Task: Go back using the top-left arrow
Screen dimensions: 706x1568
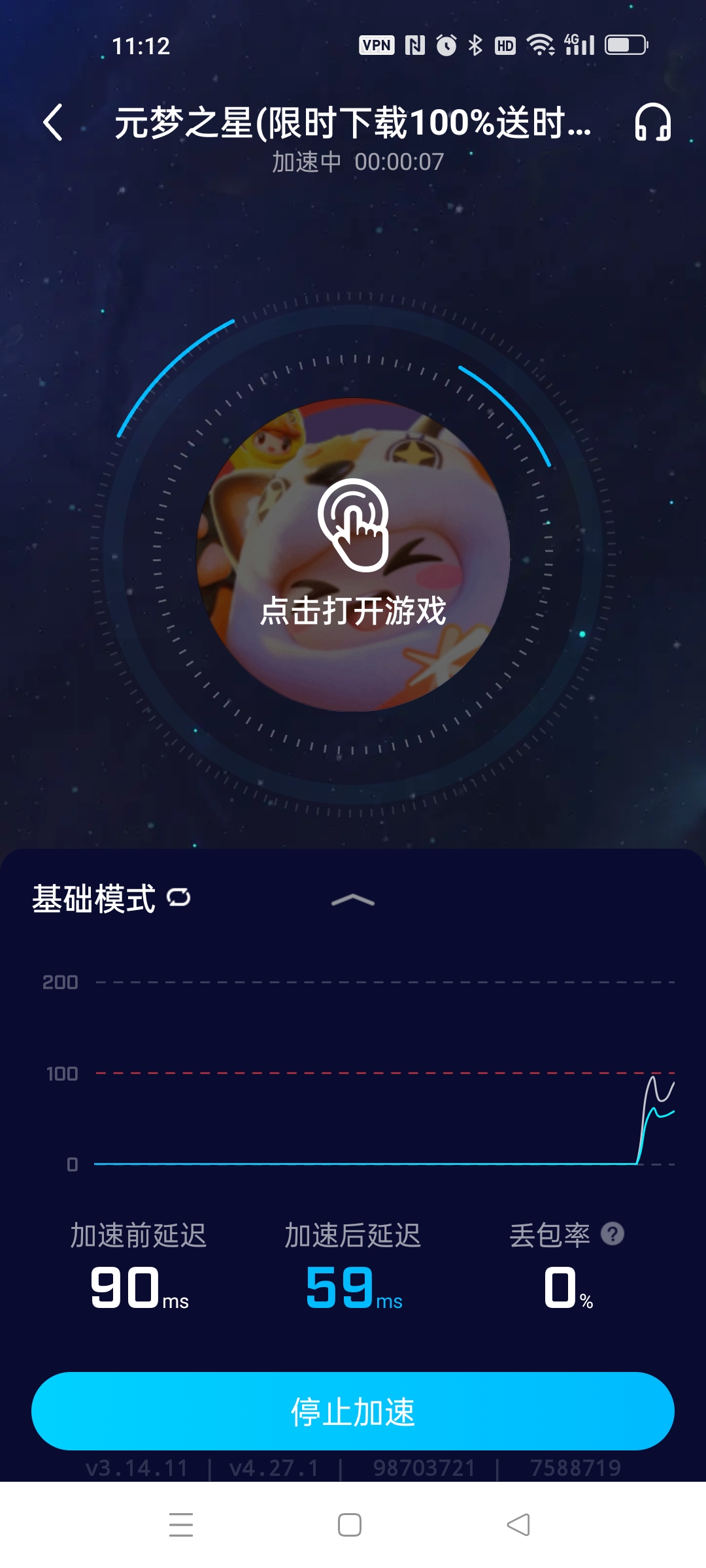Action: click(x=54, y=122)
